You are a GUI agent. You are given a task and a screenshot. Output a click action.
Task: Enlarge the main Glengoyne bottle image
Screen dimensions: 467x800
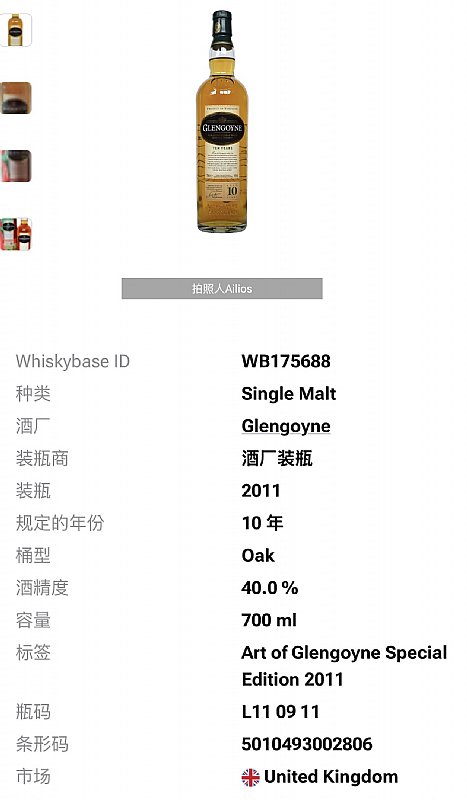[x=222, y=121]
